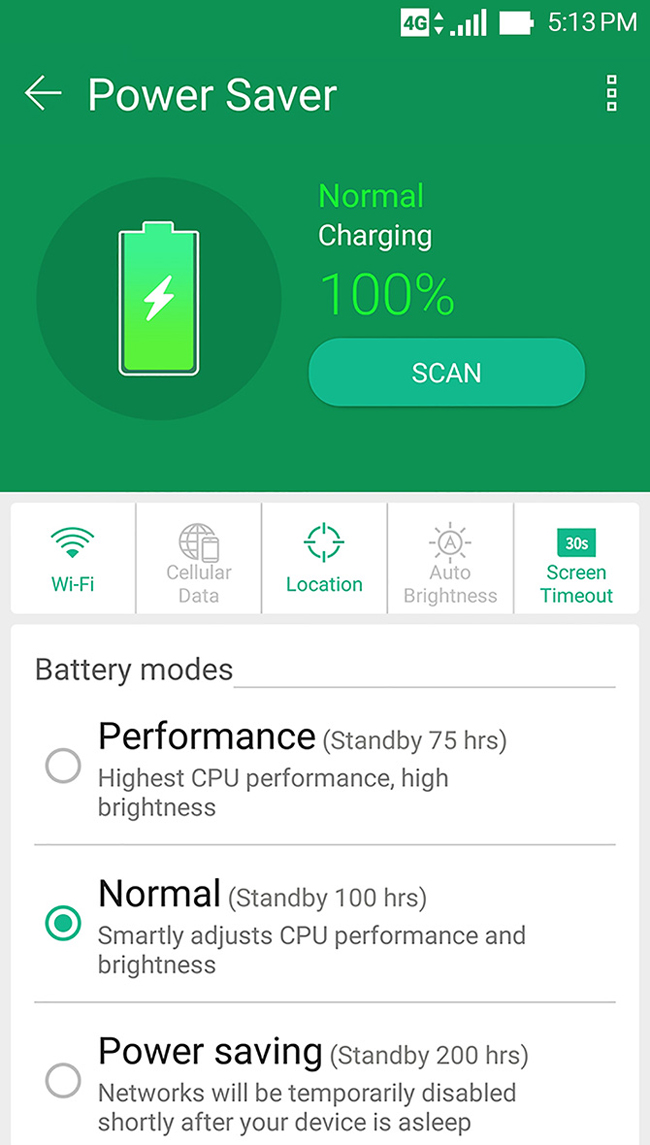
Task: Change the Screen Timeout setting
Action: [x=576, y=559]
